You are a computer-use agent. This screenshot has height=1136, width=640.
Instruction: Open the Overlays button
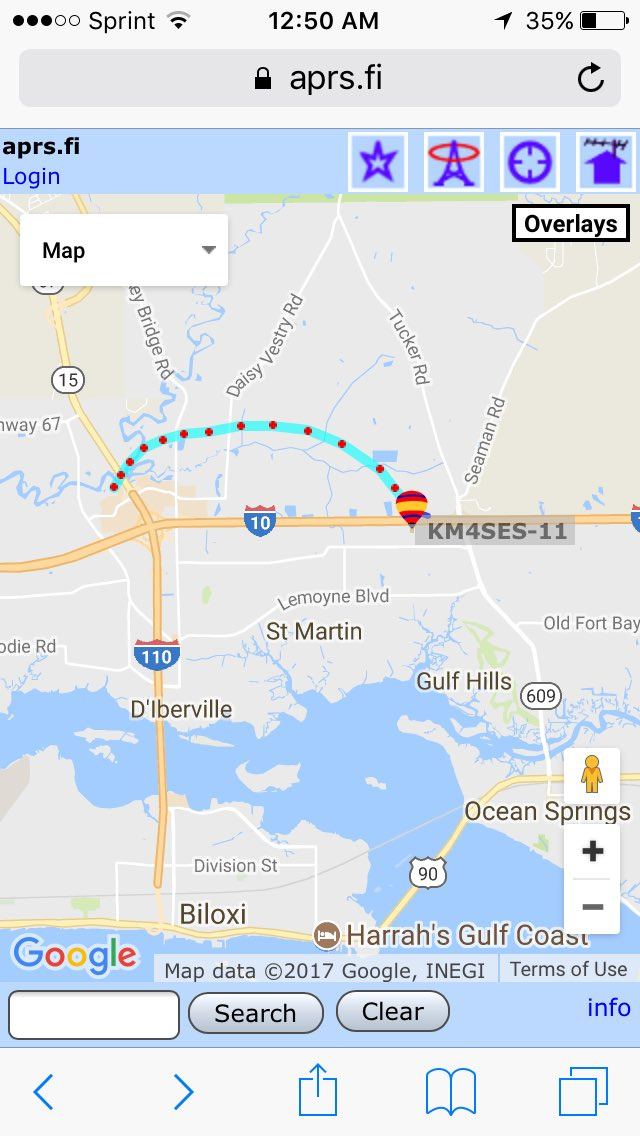[571, 224]
